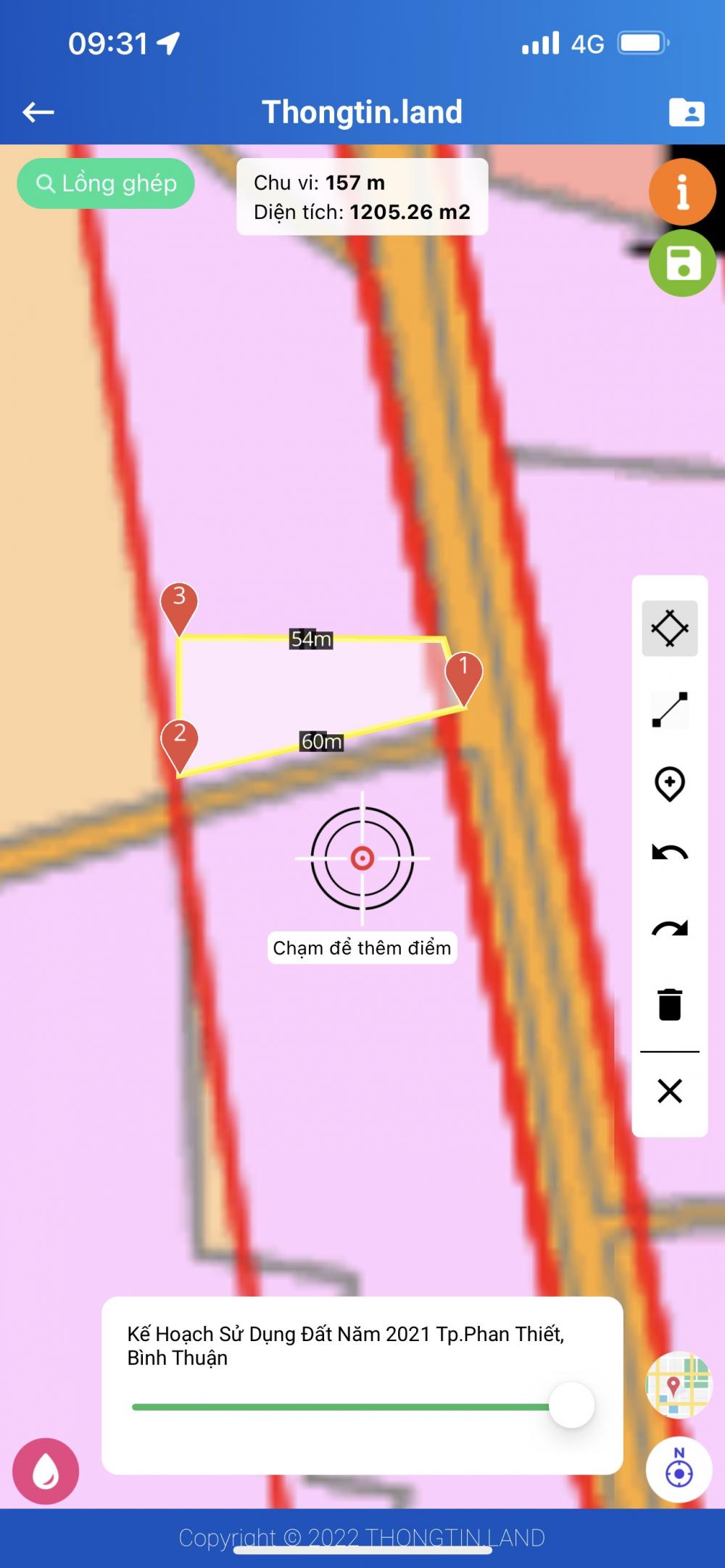Select the line distance tool
This screenshot has height=1568, width=725.
[670, 710]
